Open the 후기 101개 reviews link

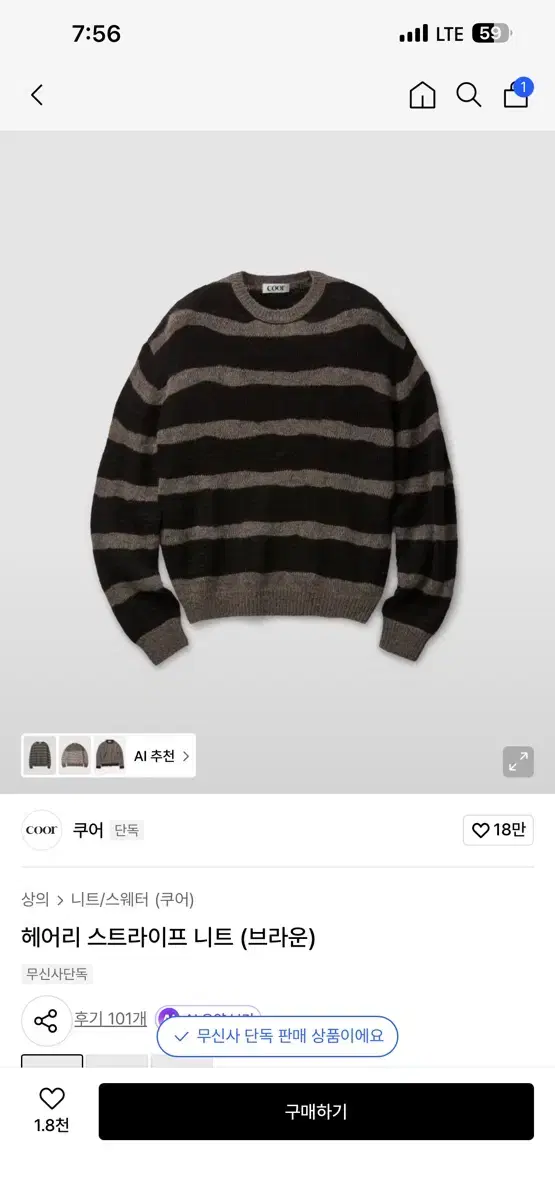(110, 1019)
